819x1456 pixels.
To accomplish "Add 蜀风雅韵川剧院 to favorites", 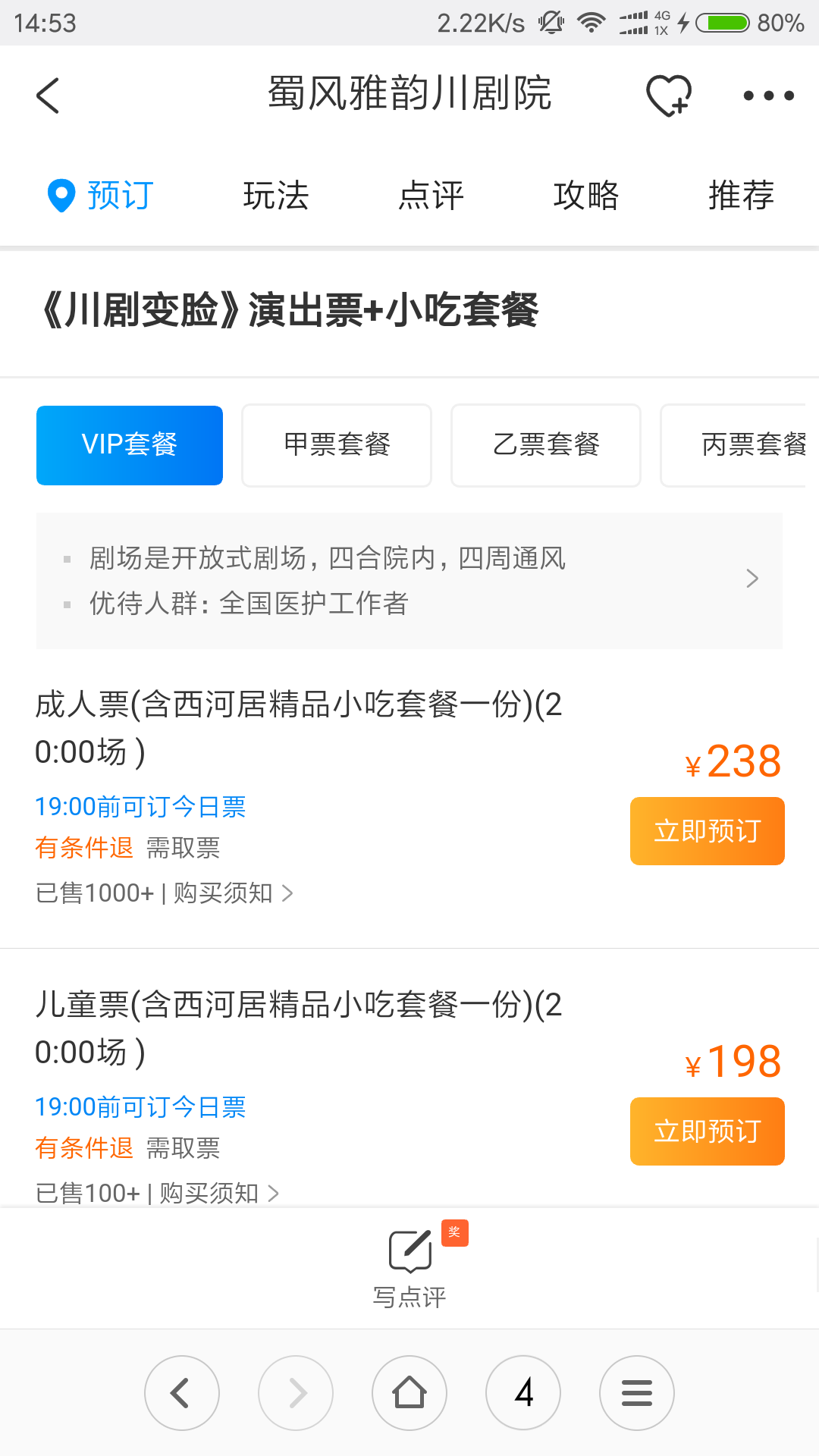I will 669,96.
